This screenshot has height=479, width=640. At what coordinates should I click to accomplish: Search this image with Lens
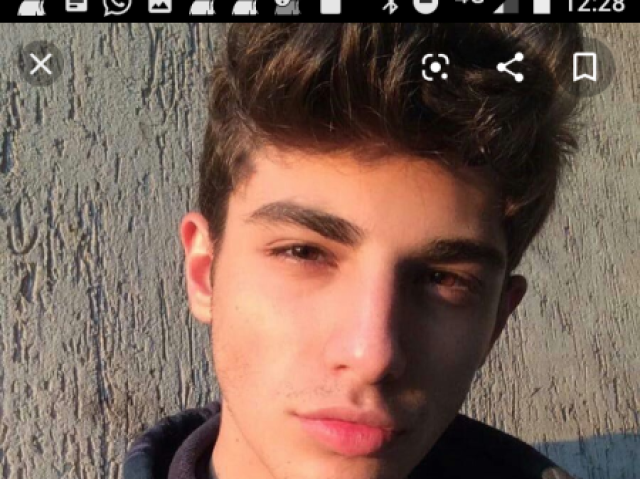[x=435, y=67]
